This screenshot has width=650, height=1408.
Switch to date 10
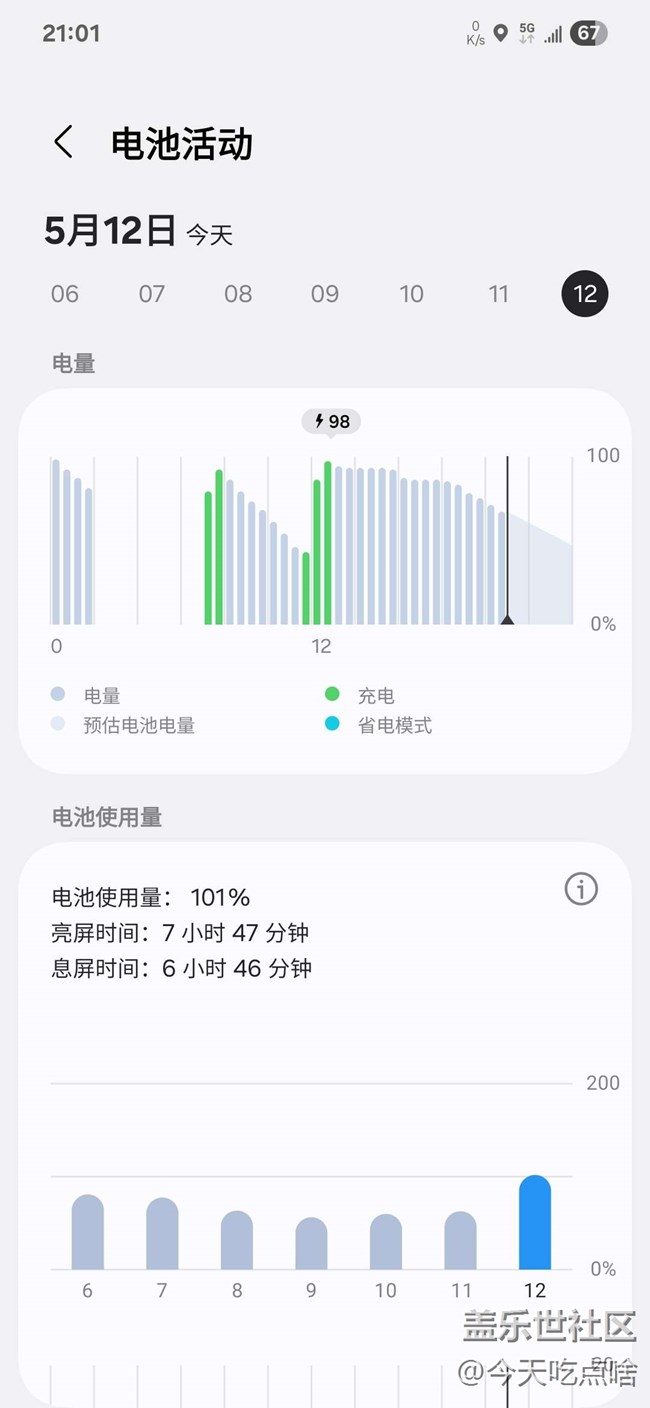(411, 294)
